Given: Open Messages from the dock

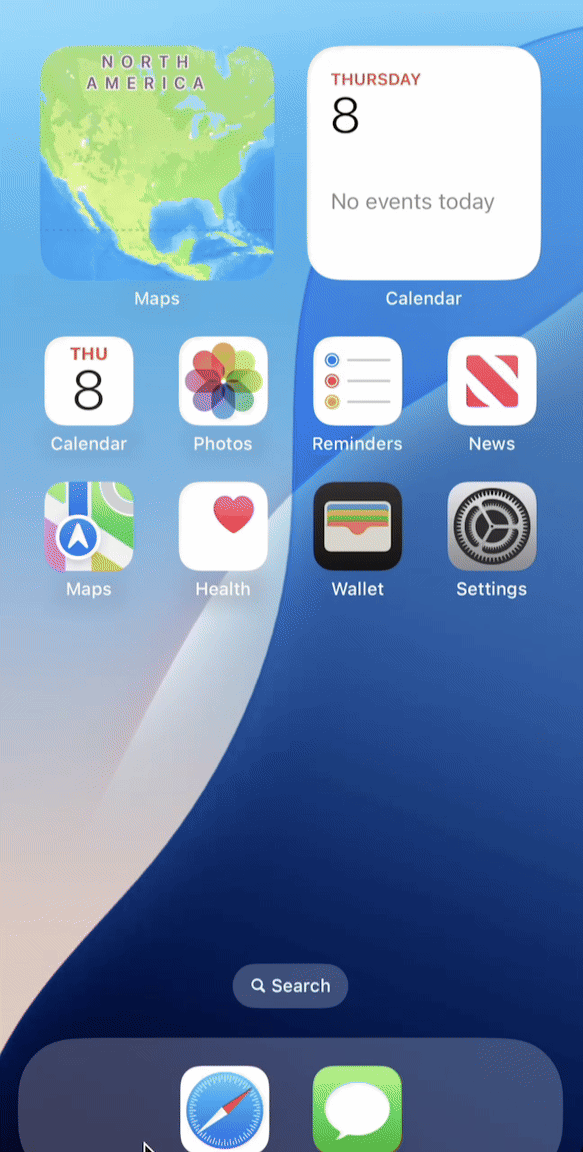Looking at the screenshot, I should point(358,1109).
